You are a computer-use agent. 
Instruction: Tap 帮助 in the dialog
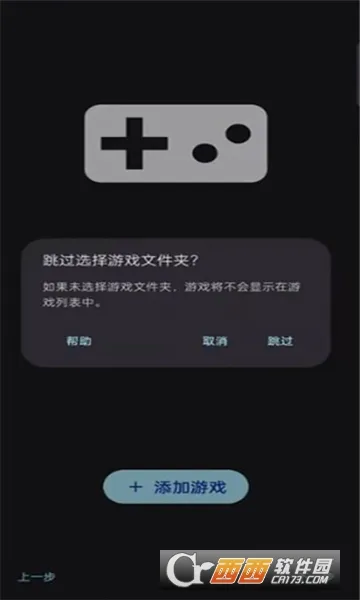tap(79, 341)
